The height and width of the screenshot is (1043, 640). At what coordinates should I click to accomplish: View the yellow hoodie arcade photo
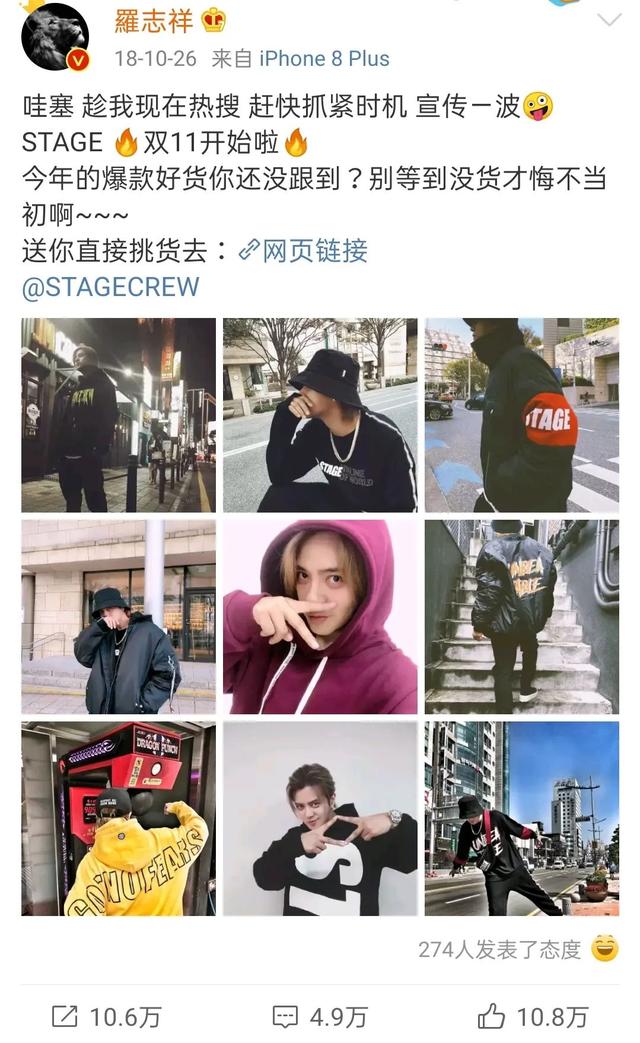(118, 819)
